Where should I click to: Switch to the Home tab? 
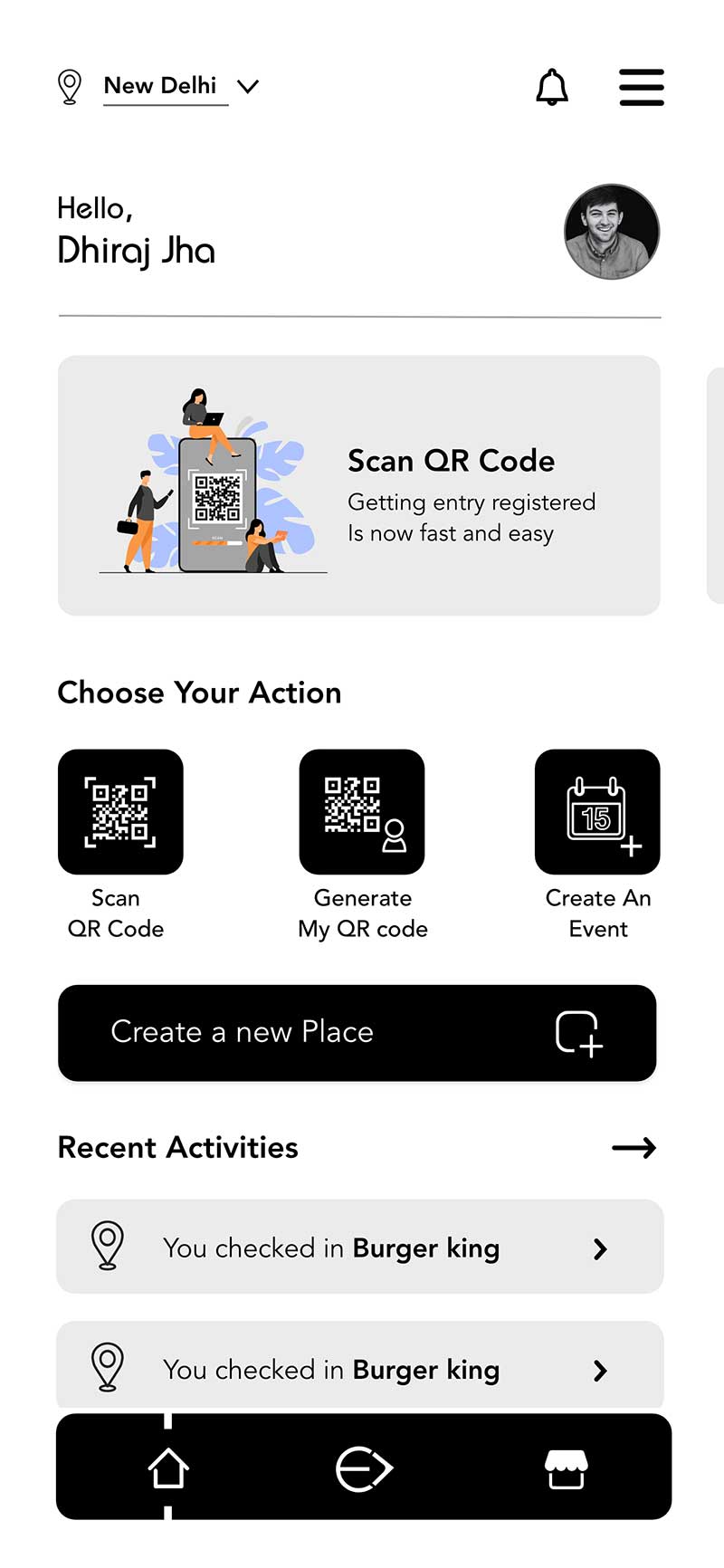coord(168,1468)
